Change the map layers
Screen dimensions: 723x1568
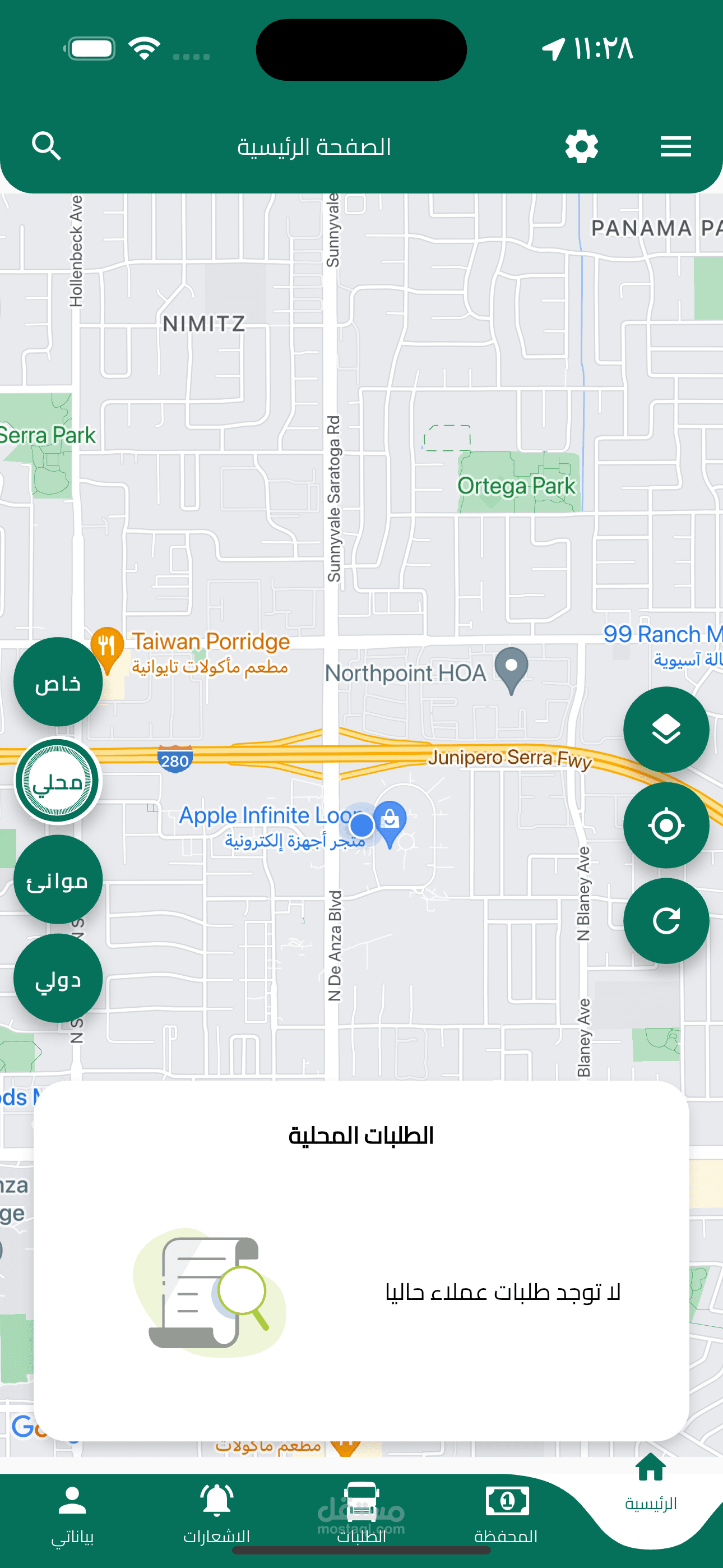(x=666, y=729)
